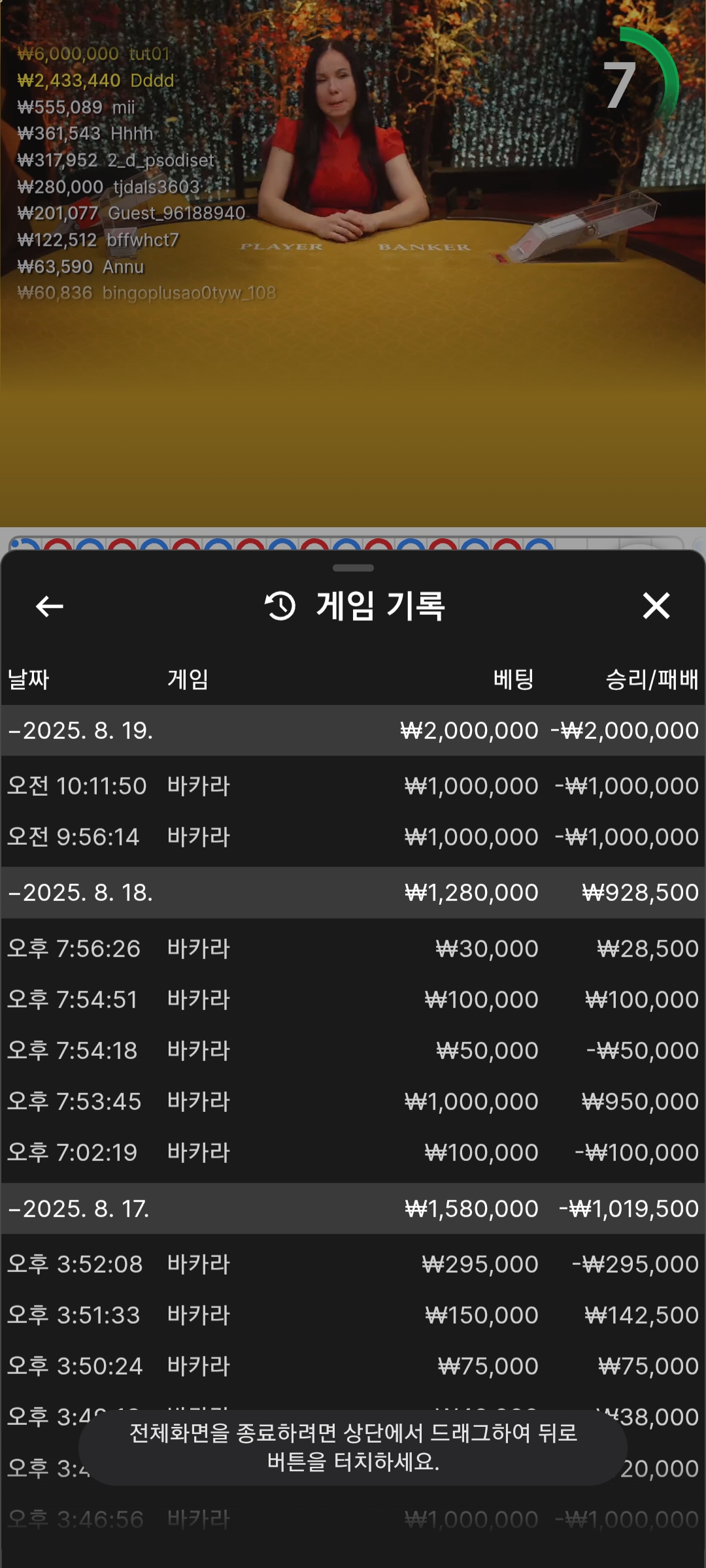Viewport: 706px width, 1568px height.
Task: Select the 오후 7:54:18 baccarat record
Action: click(353, 1051)
